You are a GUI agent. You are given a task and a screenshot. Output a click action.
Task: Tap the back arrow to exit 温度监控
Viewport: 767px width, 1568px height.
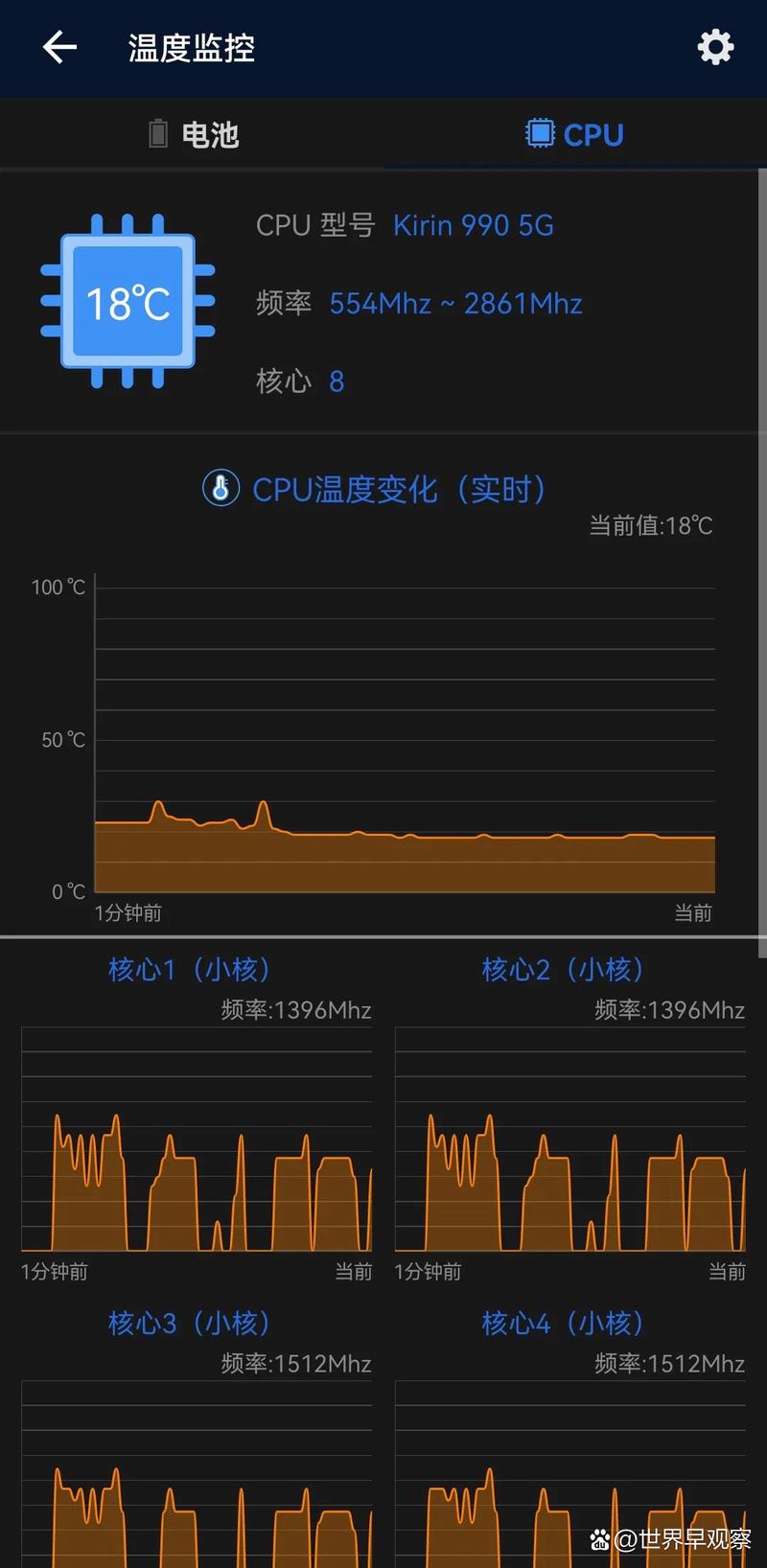click(x=59, y=47)
